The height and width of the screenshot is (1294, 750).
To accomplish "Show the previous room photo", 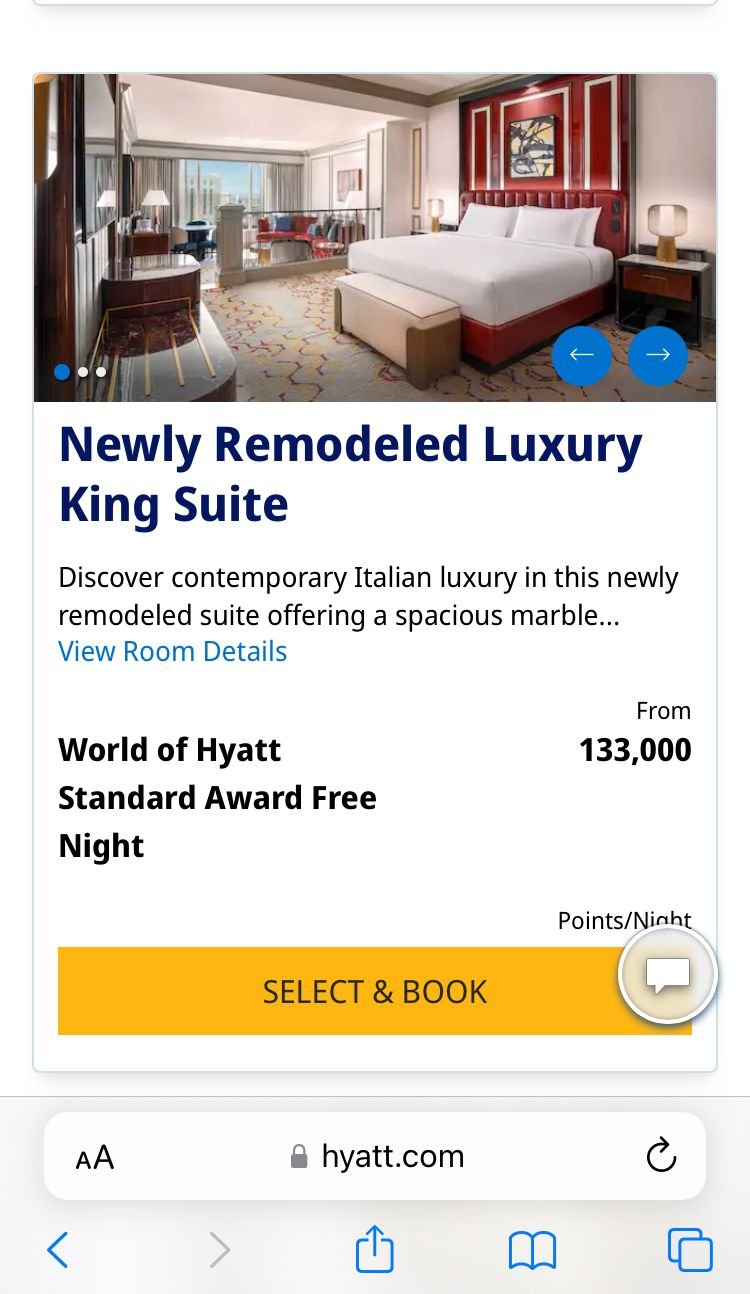I will (581, 355).
